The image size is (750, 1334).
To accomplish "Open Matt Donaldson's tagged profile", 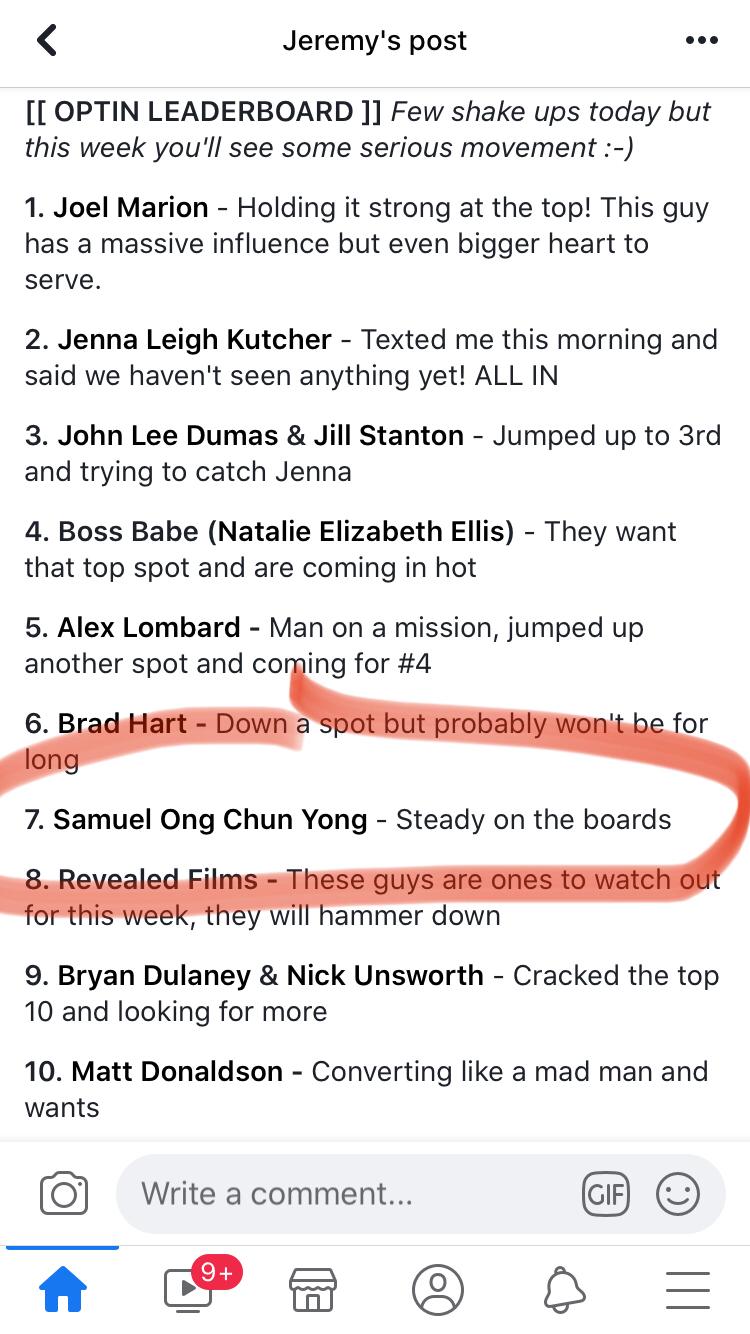I will 177,1072.
